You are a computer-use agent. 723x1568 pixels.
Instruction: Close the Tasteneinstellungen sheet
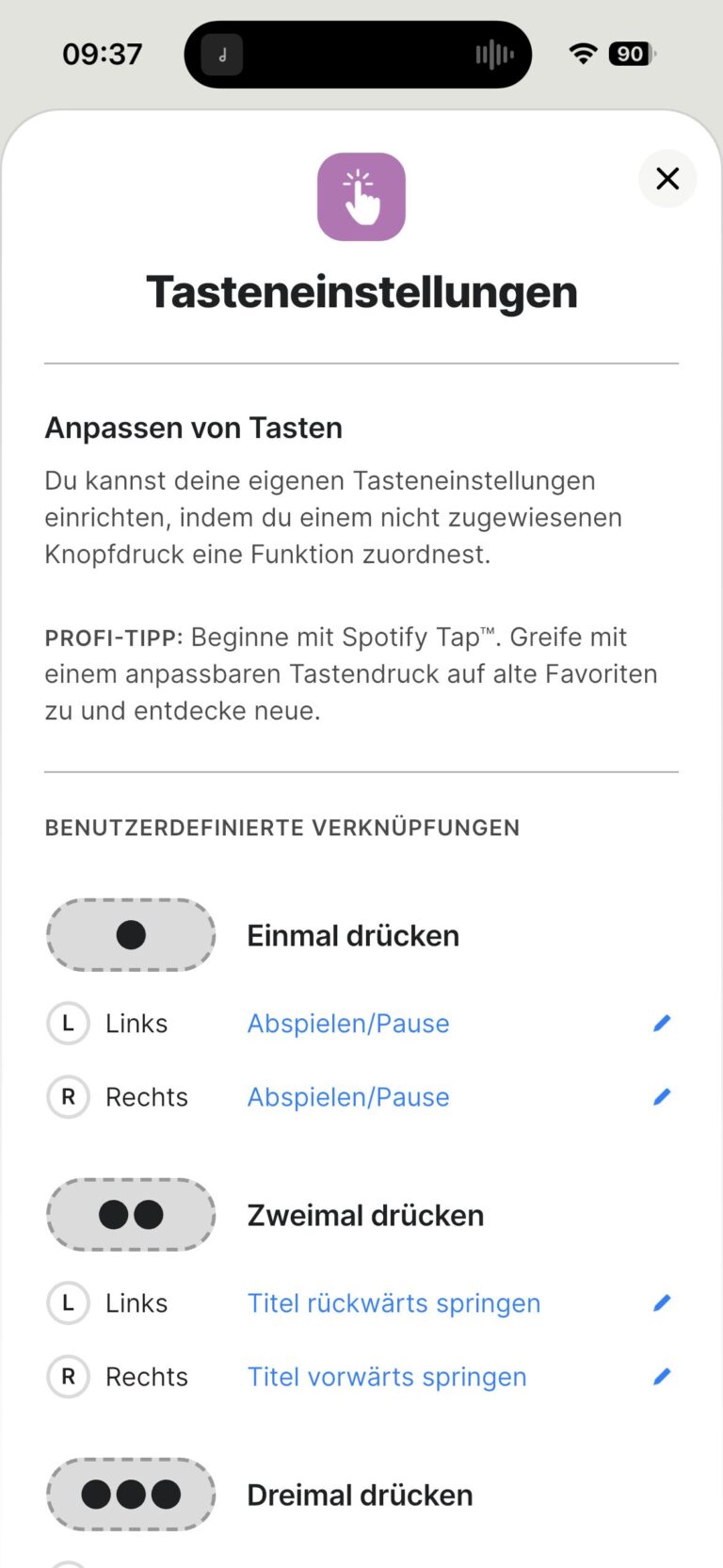point(667,178)
